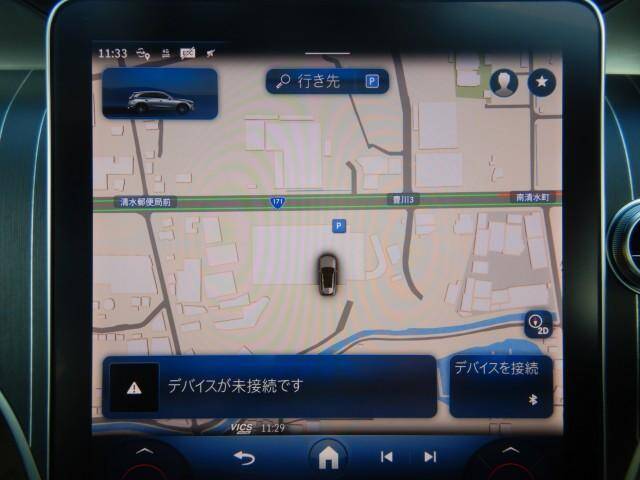
Task: Open the user profile icon
Action: point(504,84)
